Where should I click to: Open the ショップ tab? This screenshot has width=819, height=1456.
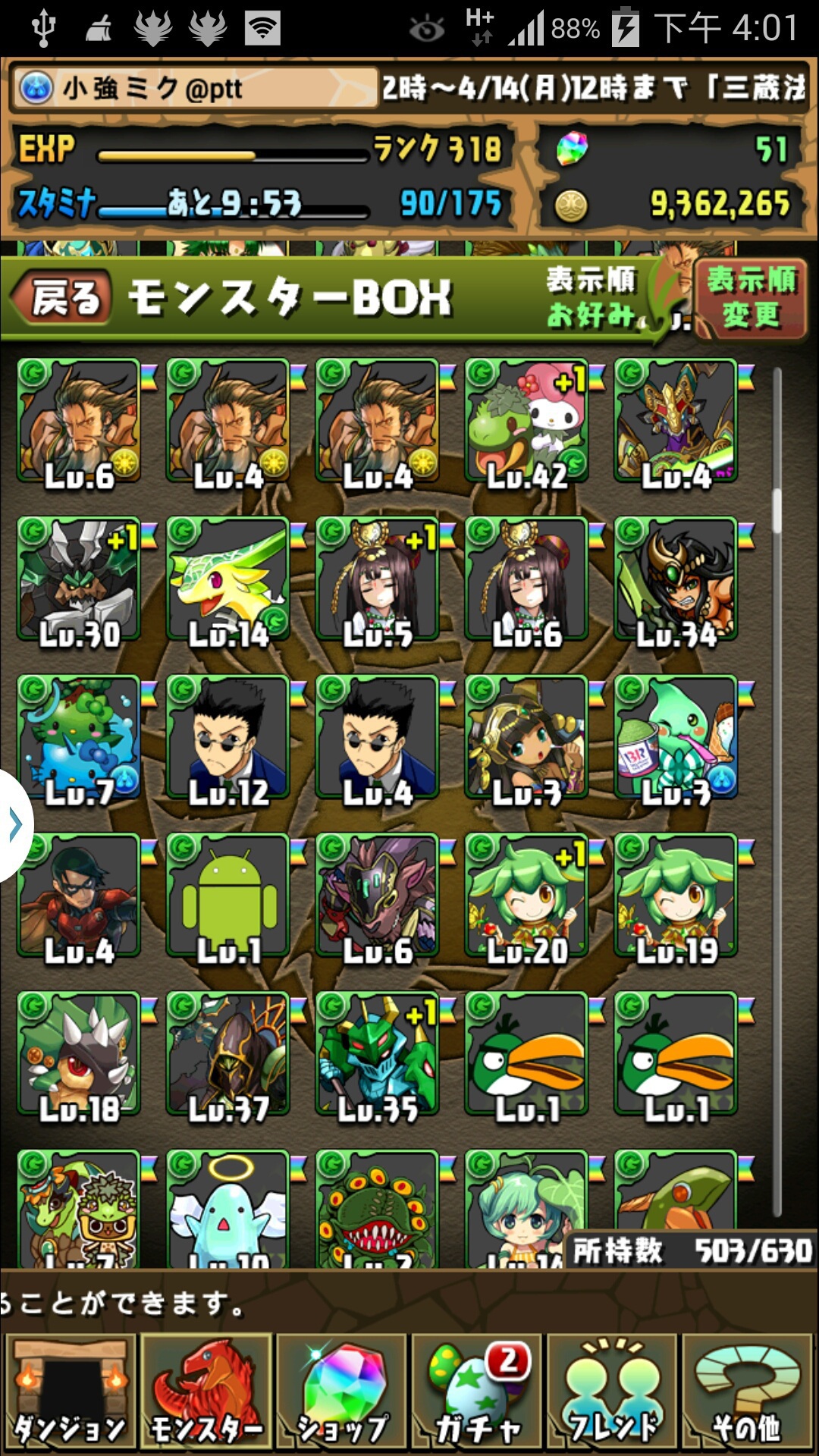coord(342,1394)
